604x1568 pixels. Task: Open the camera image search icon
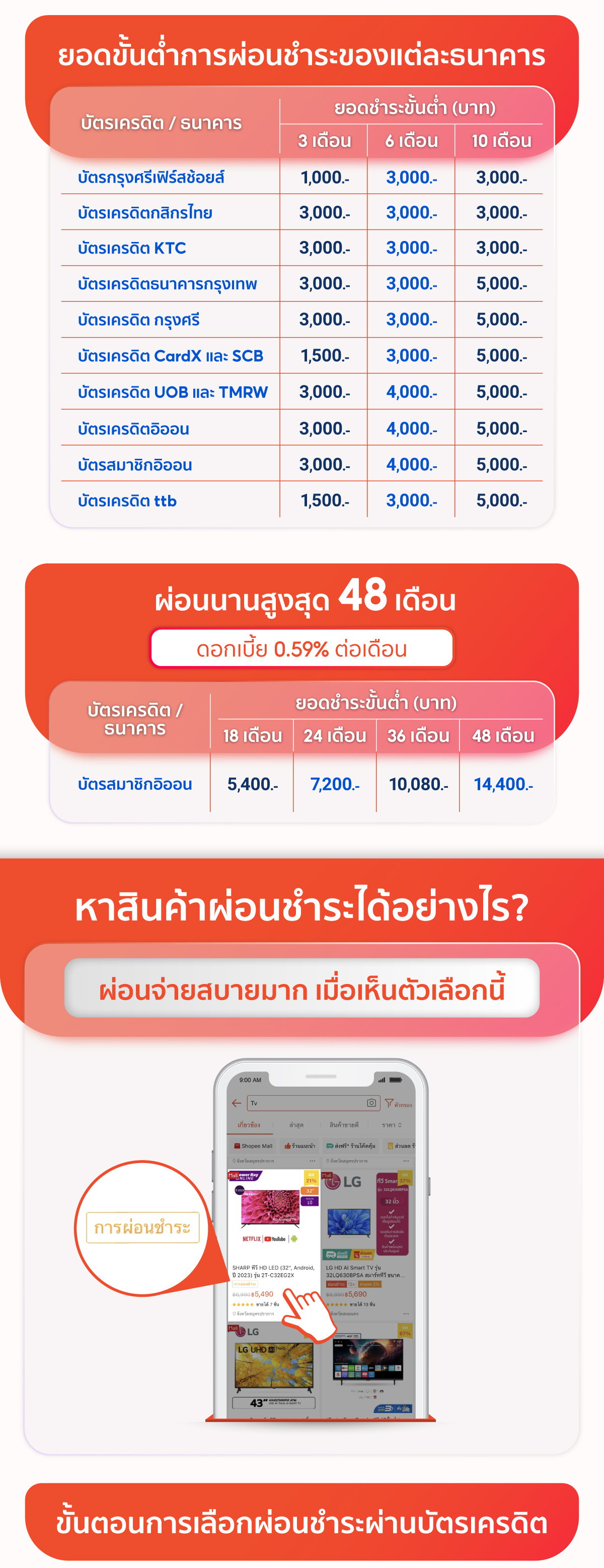(x=372, y=1102)
